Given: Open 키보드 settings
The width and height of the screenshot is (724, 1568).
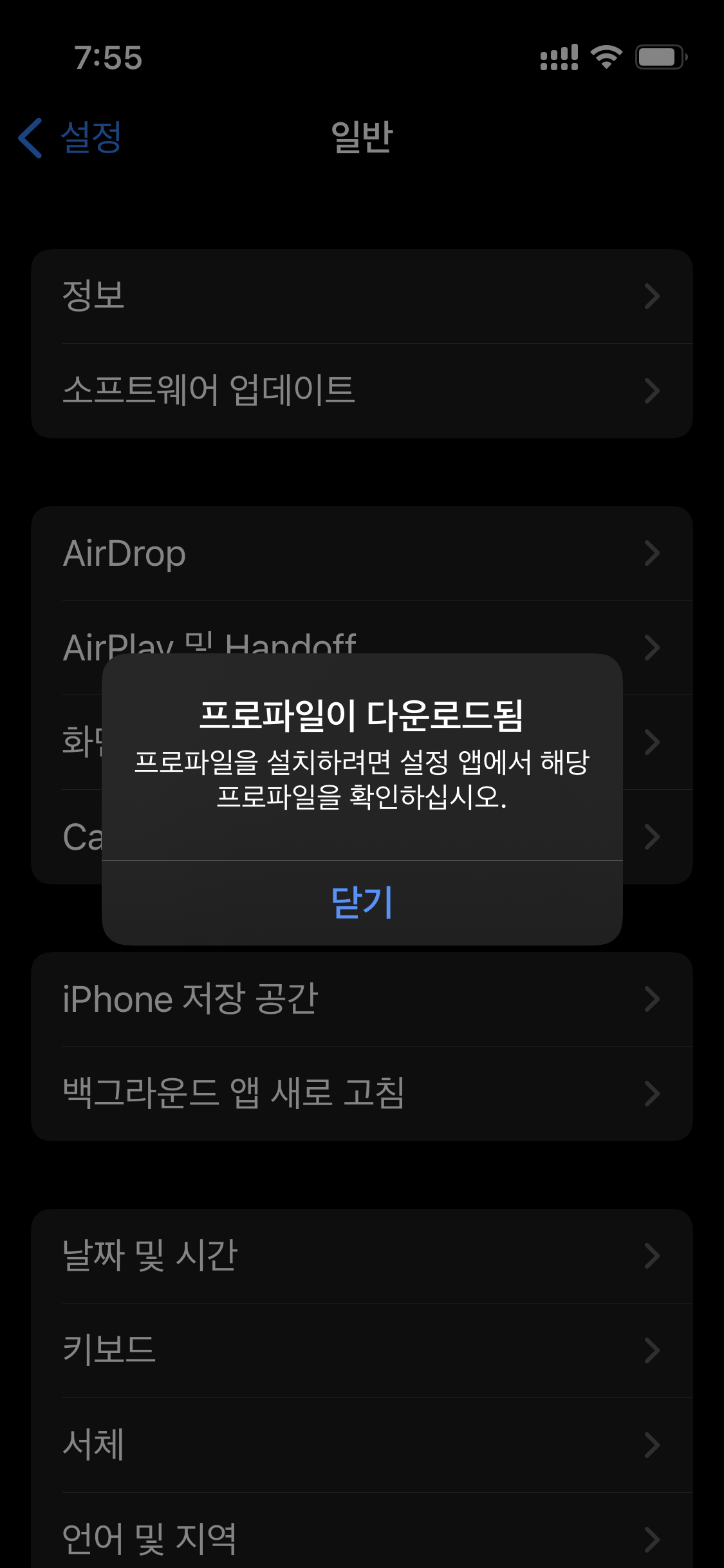Looking at the screenshot, I should 362,1350.
